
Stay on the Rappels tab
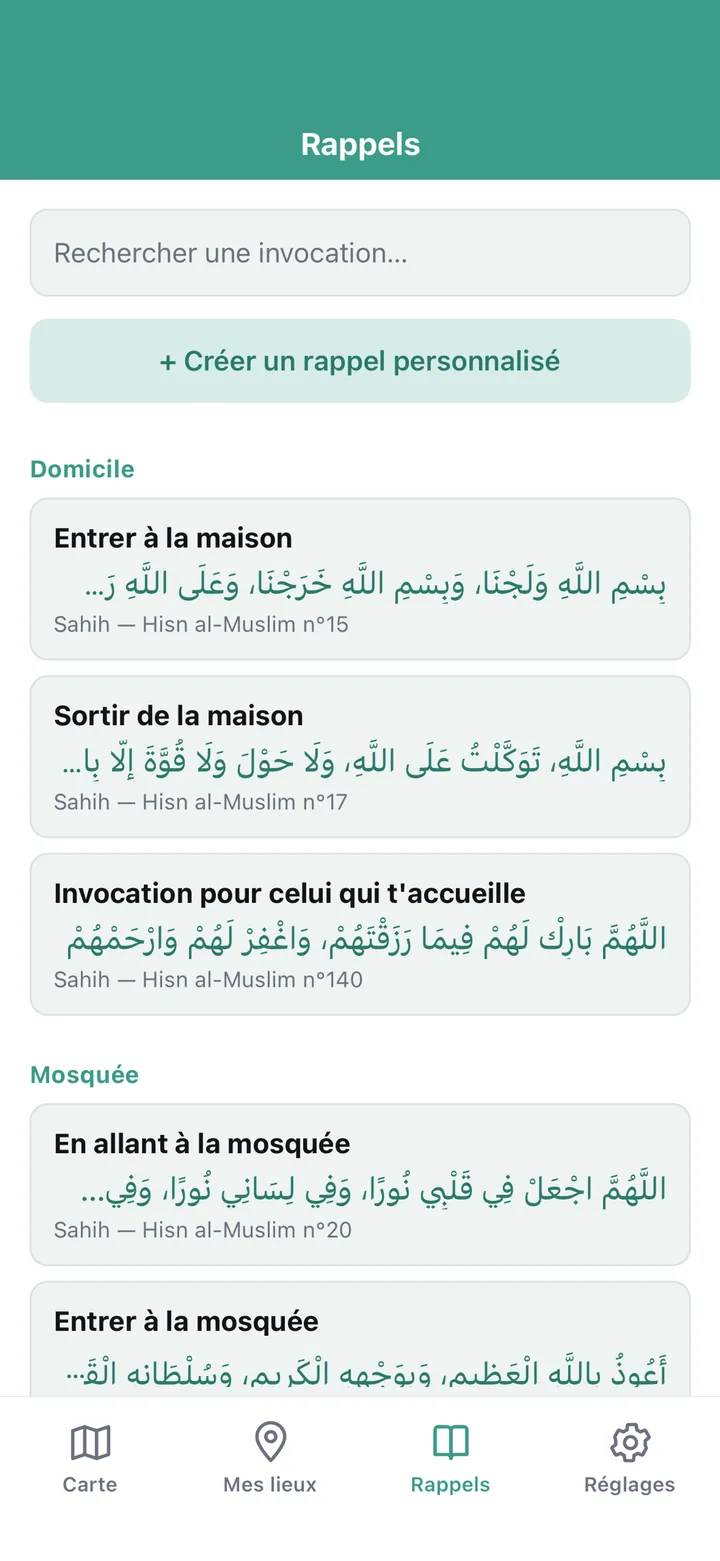450,1457
